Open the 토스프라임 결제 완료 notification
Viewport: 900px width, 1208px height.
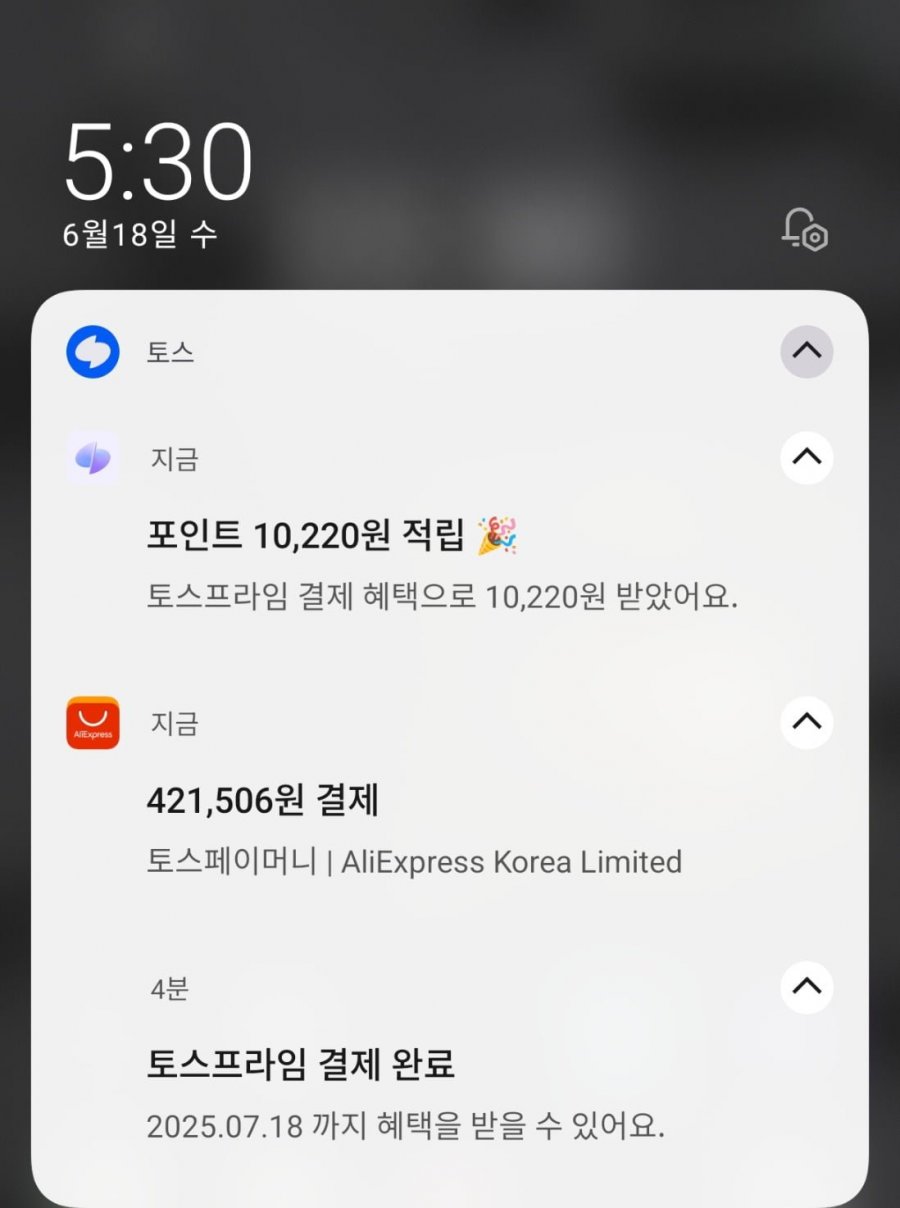coord(405,1095)
